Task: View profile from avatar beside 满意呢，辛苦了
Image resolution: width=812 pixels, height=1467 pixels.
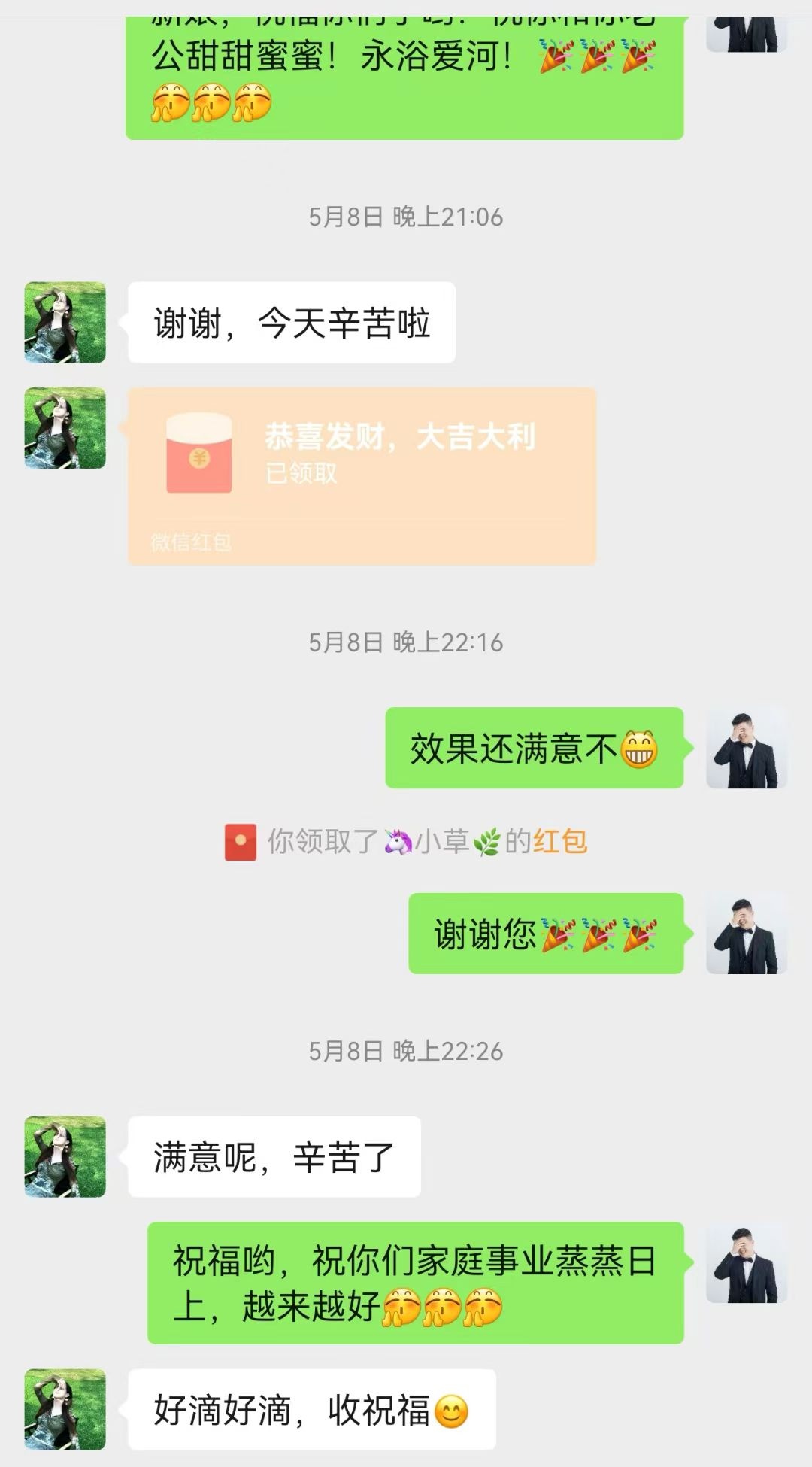Action: [x=65, y=1156]
